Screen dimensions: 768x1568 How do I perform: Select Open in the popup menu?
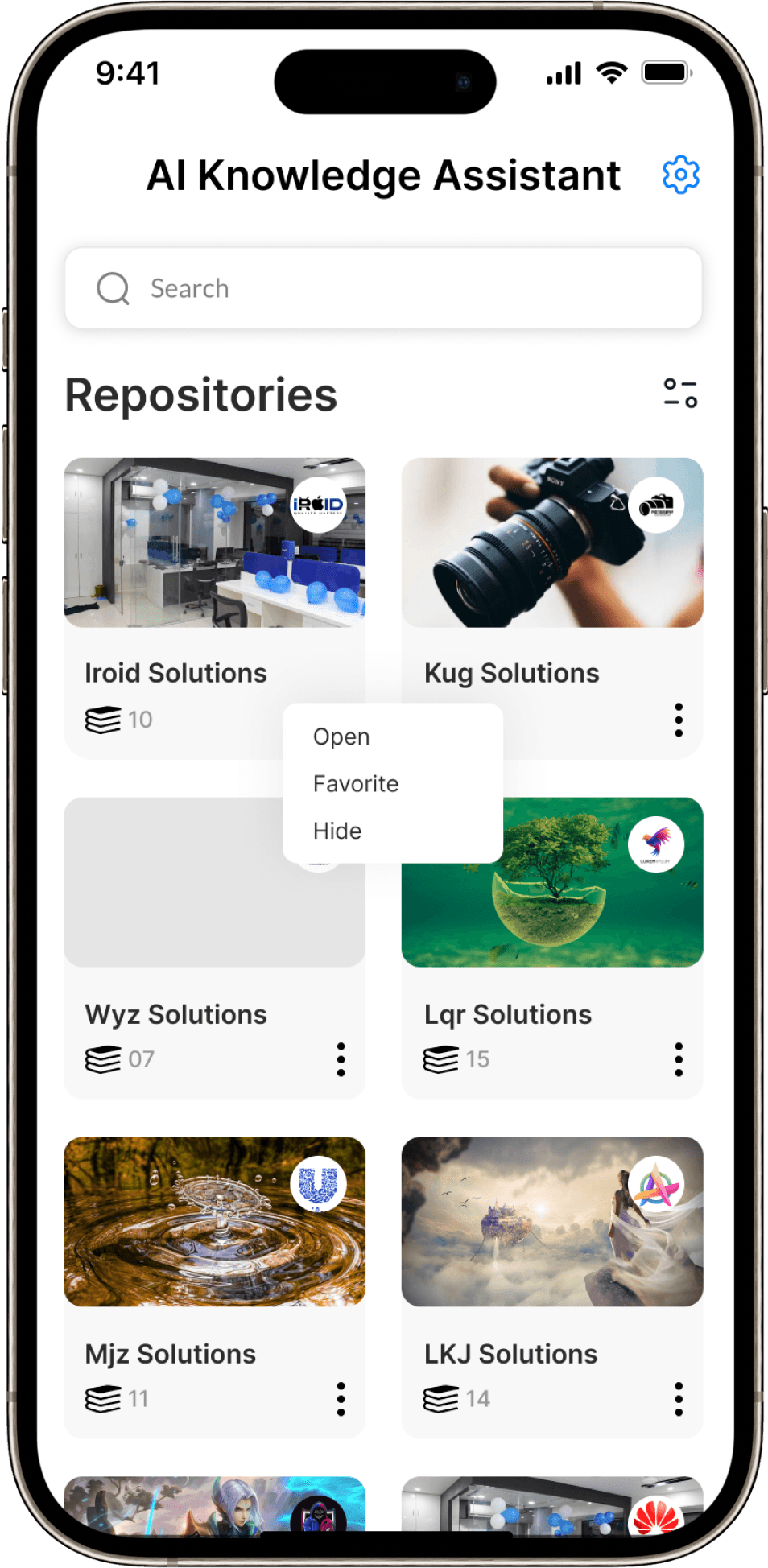tap(341, 737)
